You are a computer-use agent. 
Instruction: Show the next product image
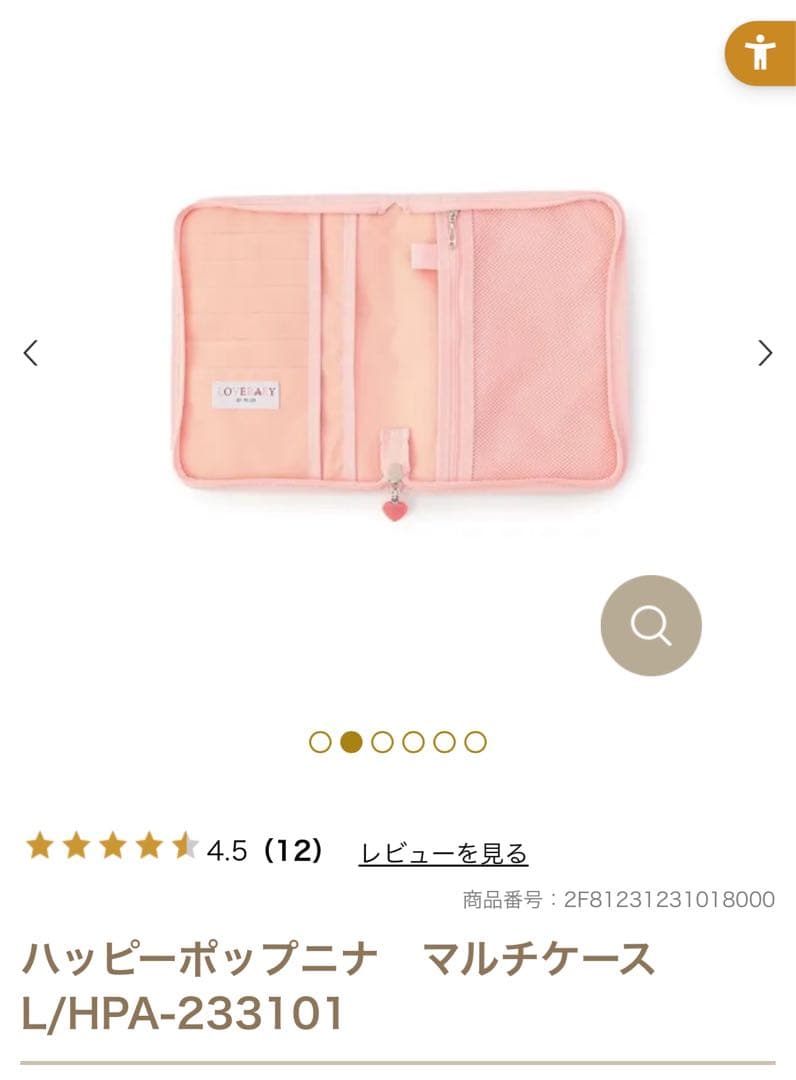(x=765, y=352)
